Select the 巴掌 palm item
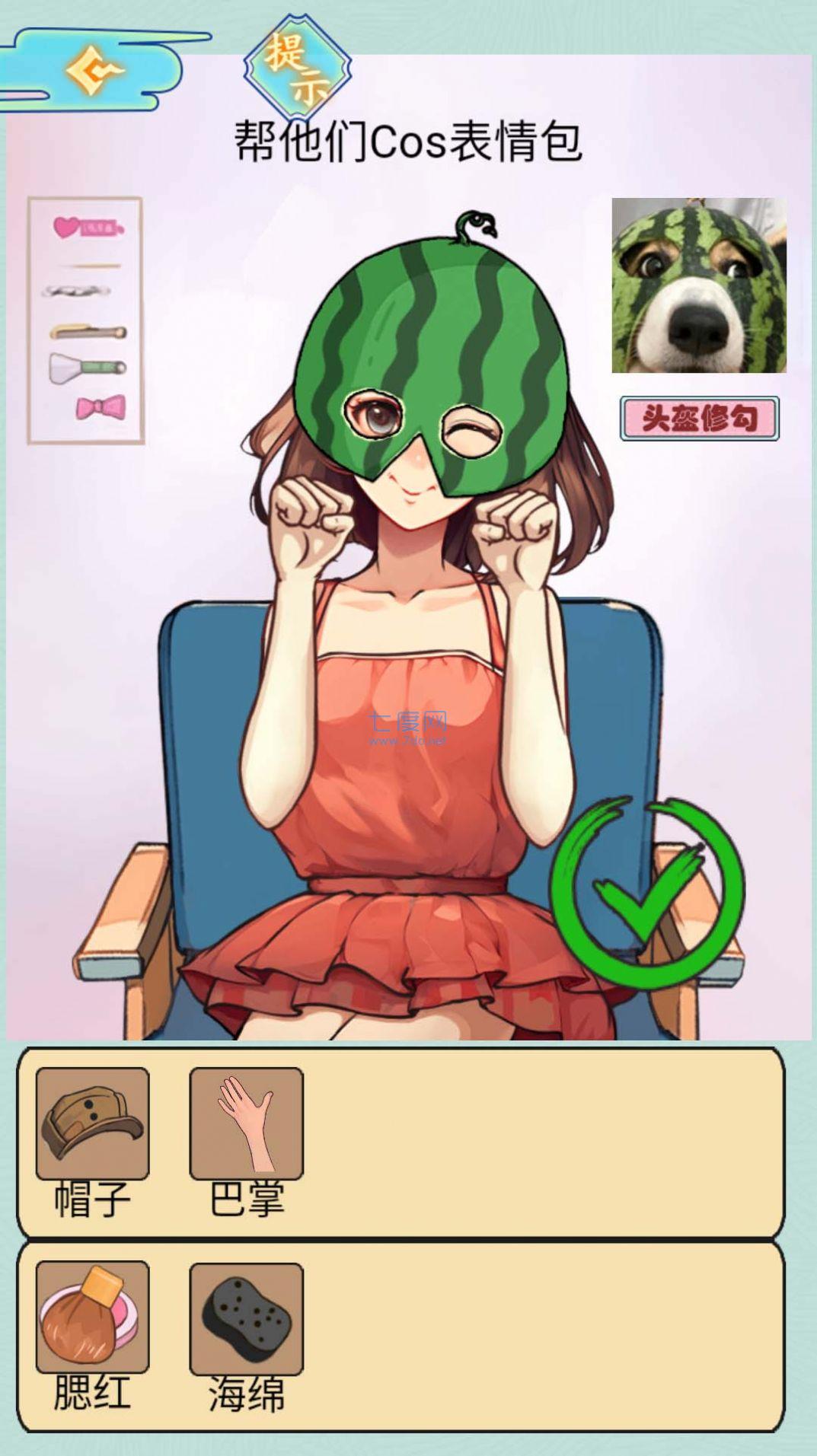817x1456 pixels. tap(246, 1123)
